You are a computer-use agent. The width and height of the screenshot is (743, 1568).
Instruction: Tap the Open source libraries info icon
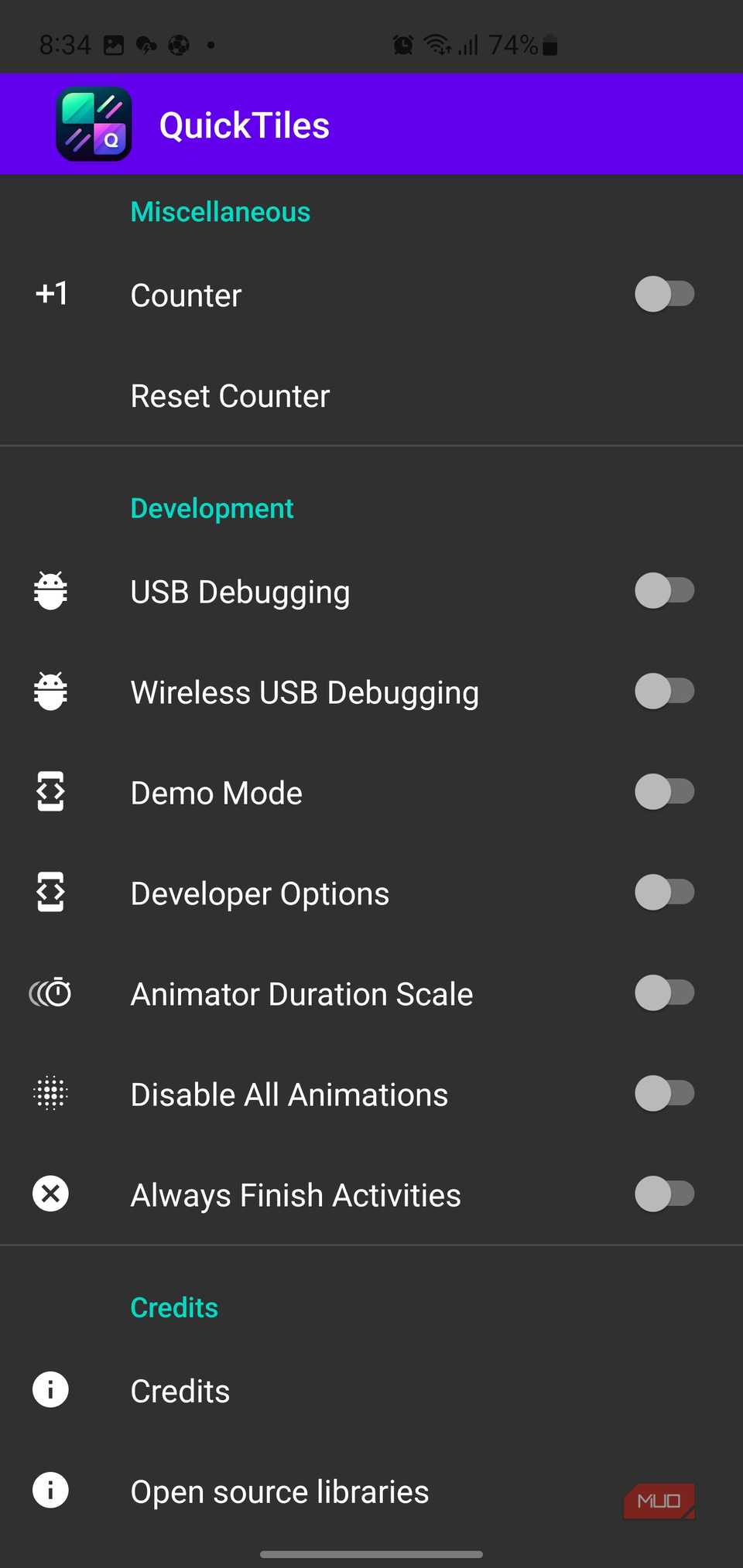click(x=50, y=1489)
